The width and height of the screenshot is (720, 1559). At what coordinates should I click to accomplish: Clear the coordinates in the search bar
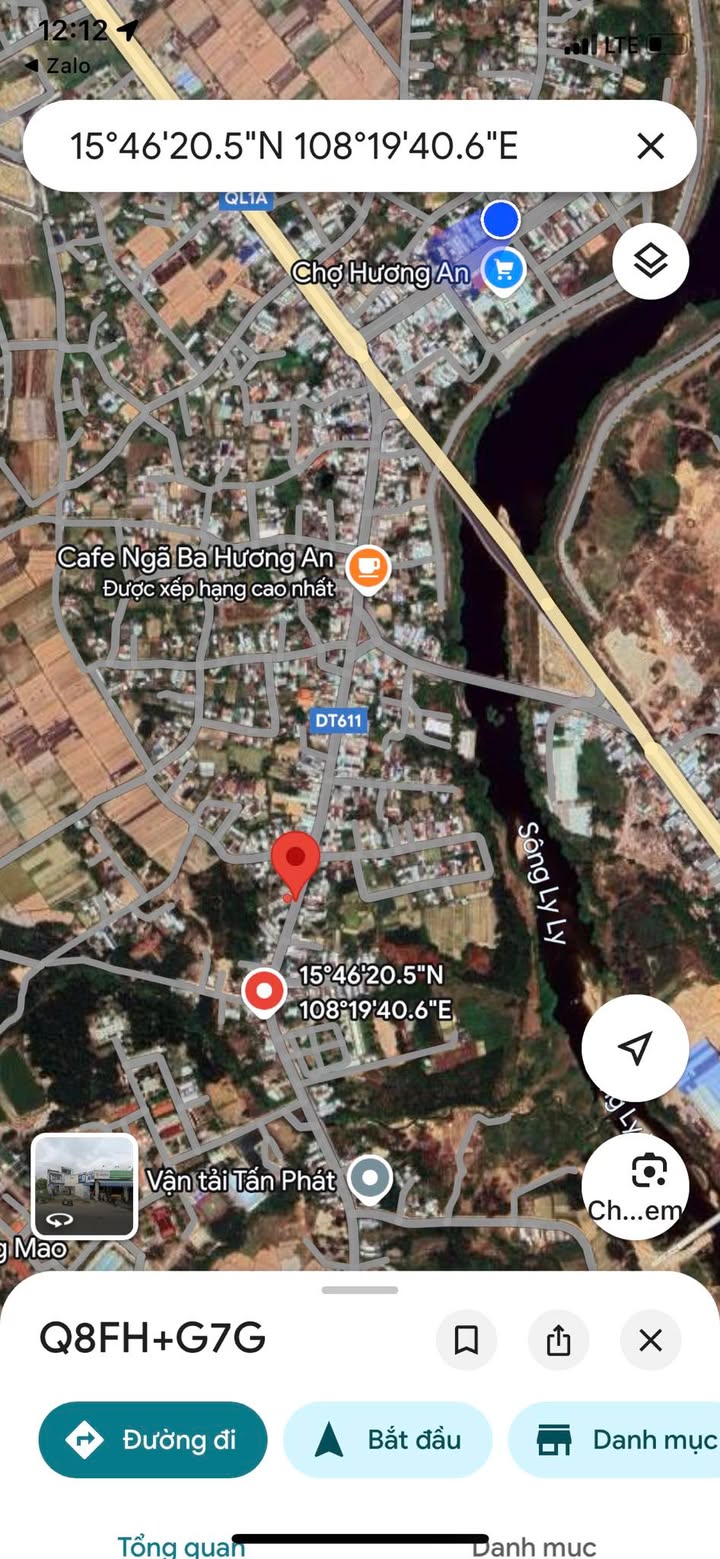pyautogui.click(x=650, y=147)
